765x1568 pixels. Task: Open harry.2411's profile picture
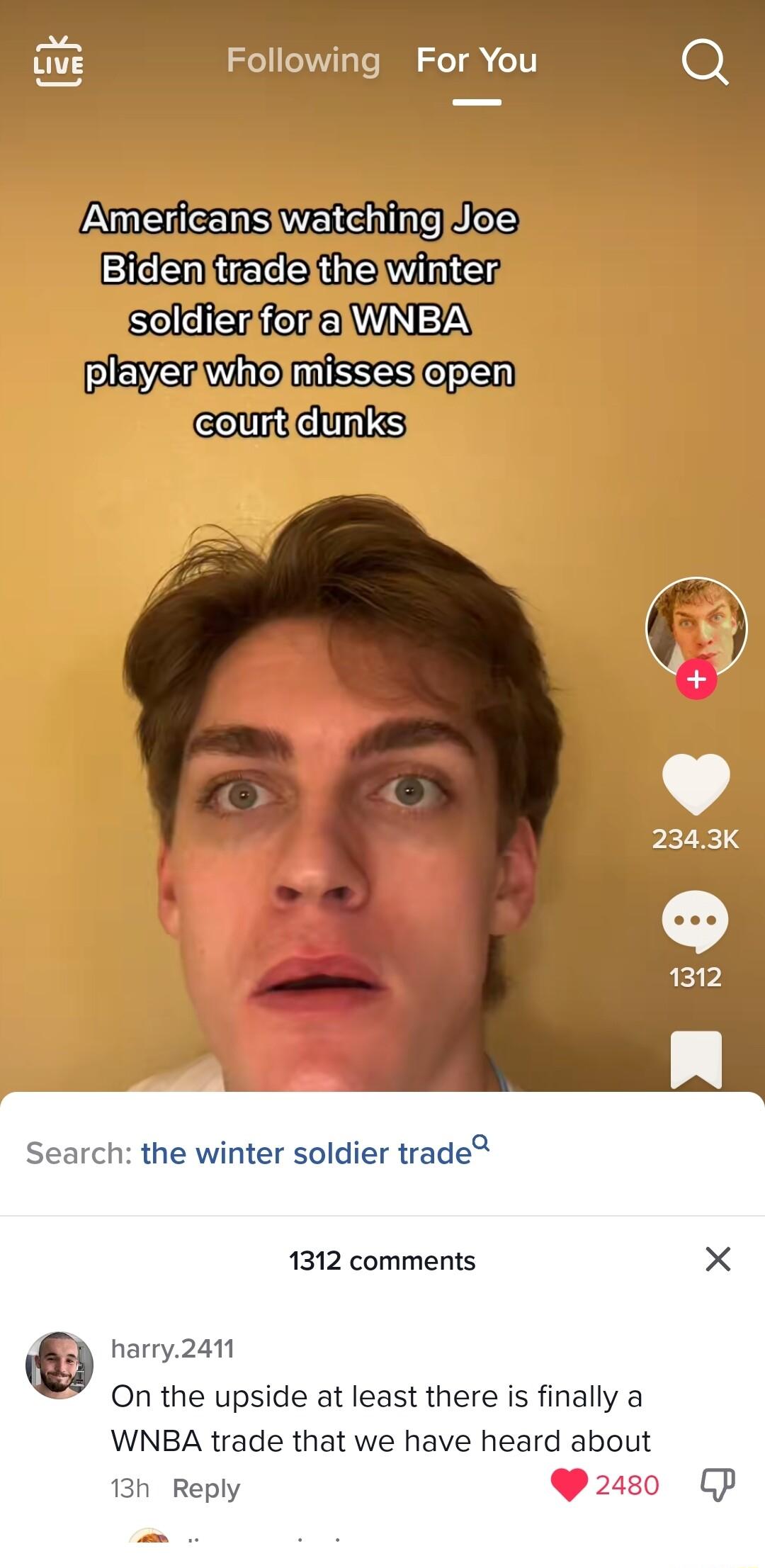(59, 1365)
